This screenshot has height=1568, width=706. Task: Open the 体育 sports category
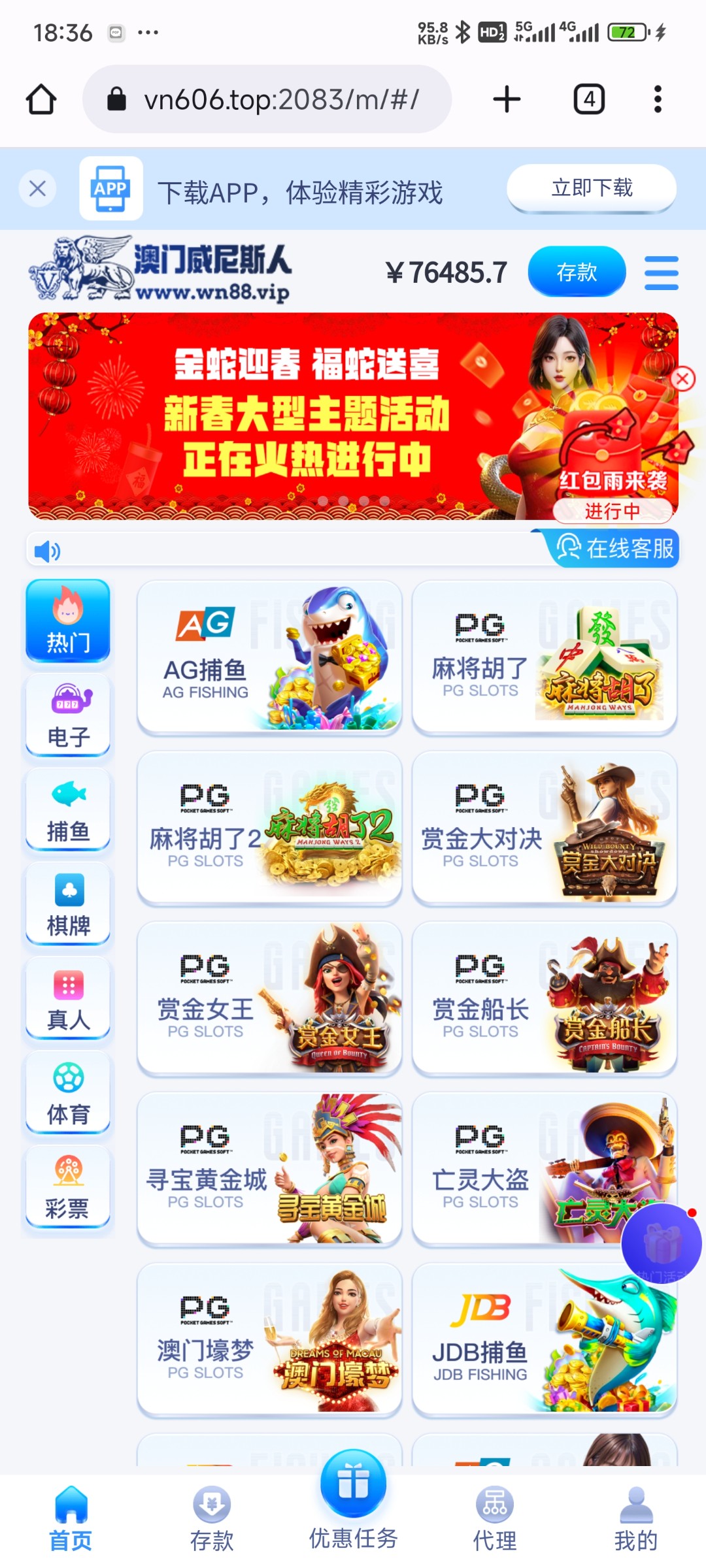[68, 1092]
